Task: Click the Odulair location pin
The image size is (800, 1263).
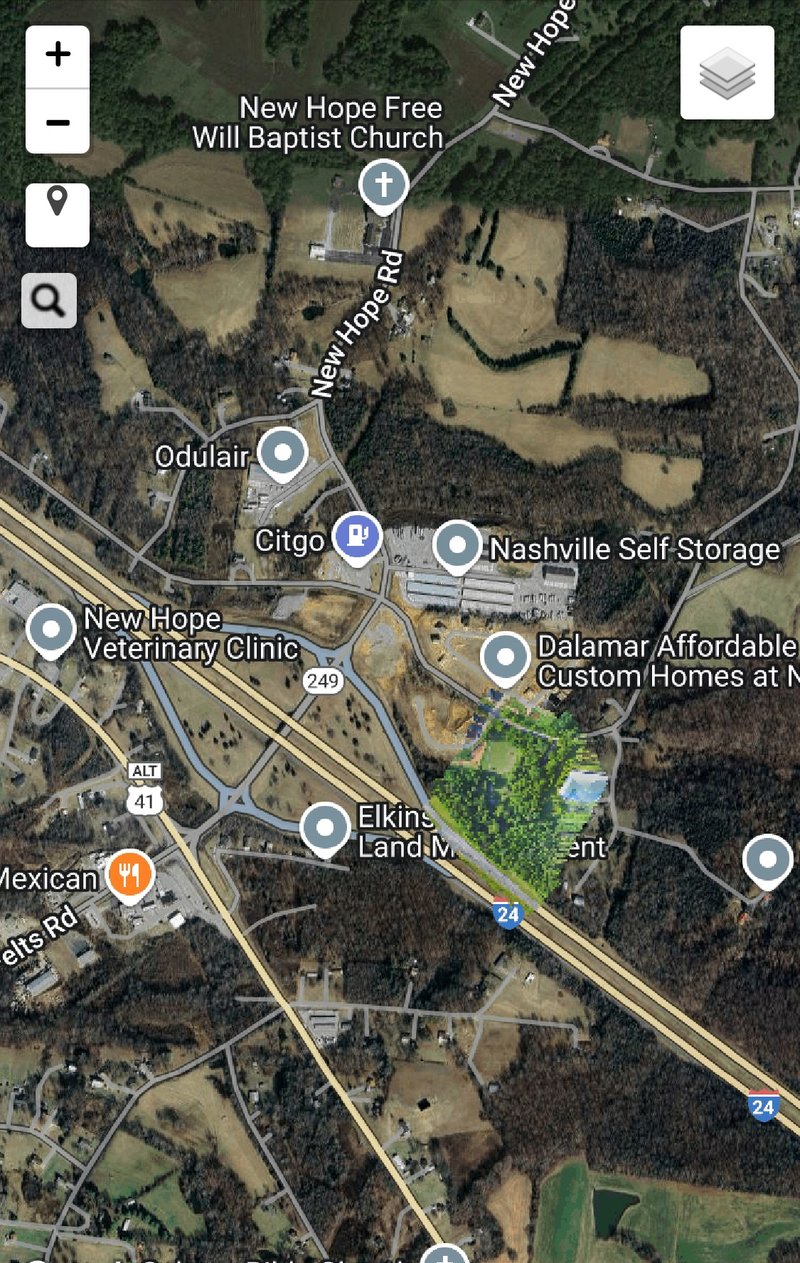Action: click(x=281, y=452)
